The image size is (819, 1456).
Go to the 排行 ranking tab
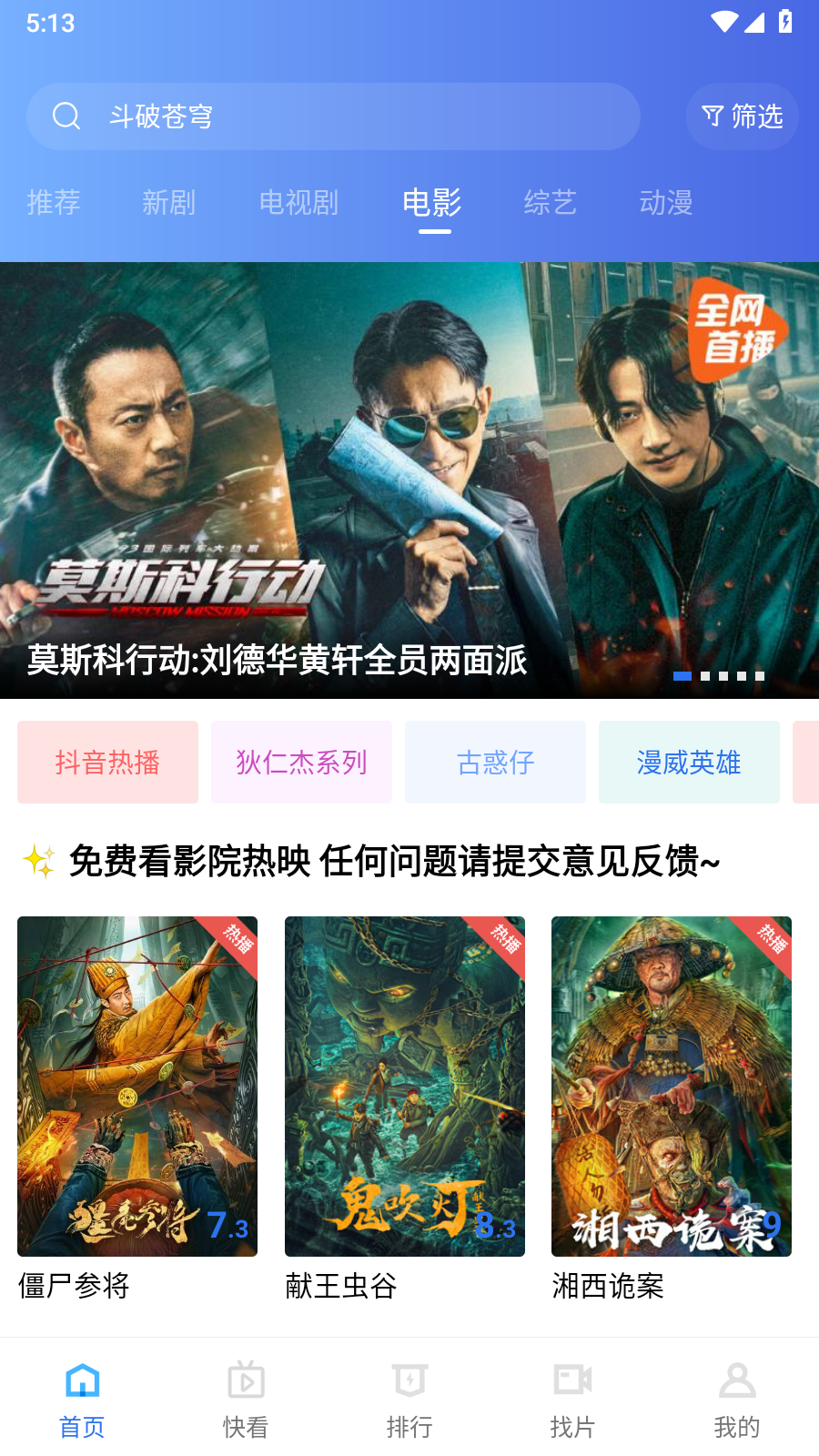click(409, 1400)
